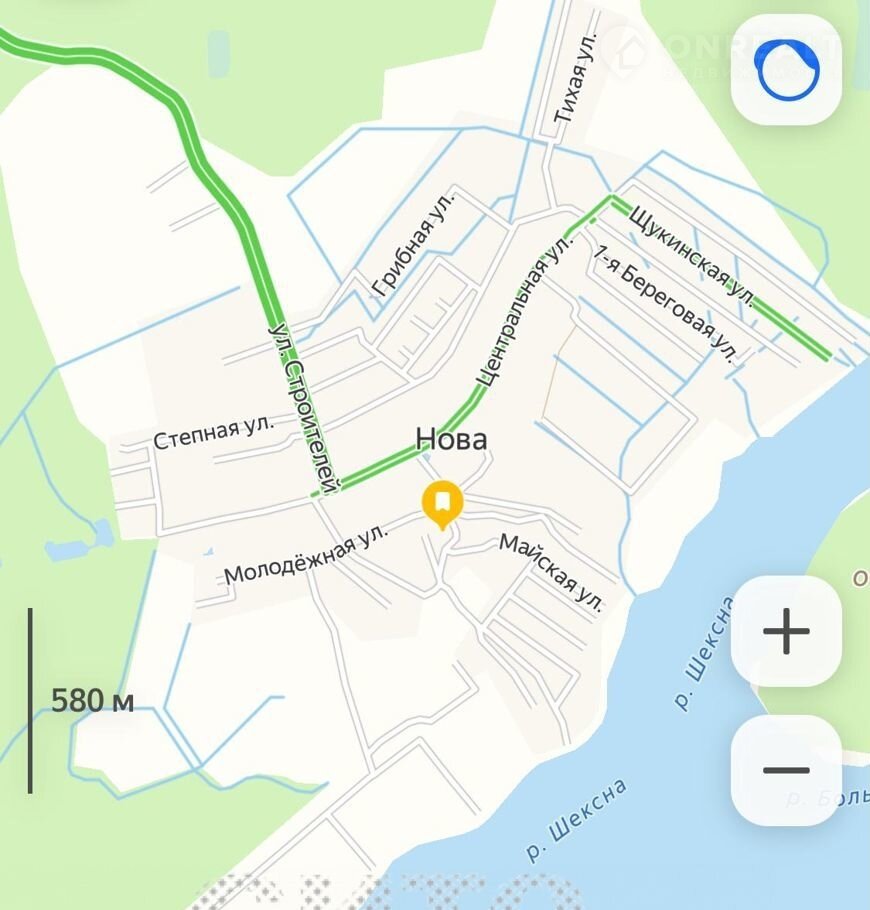The height and width of the screenshot is (910, 870).
Task: Zoom in on the map
Action: tap(786, 631)
